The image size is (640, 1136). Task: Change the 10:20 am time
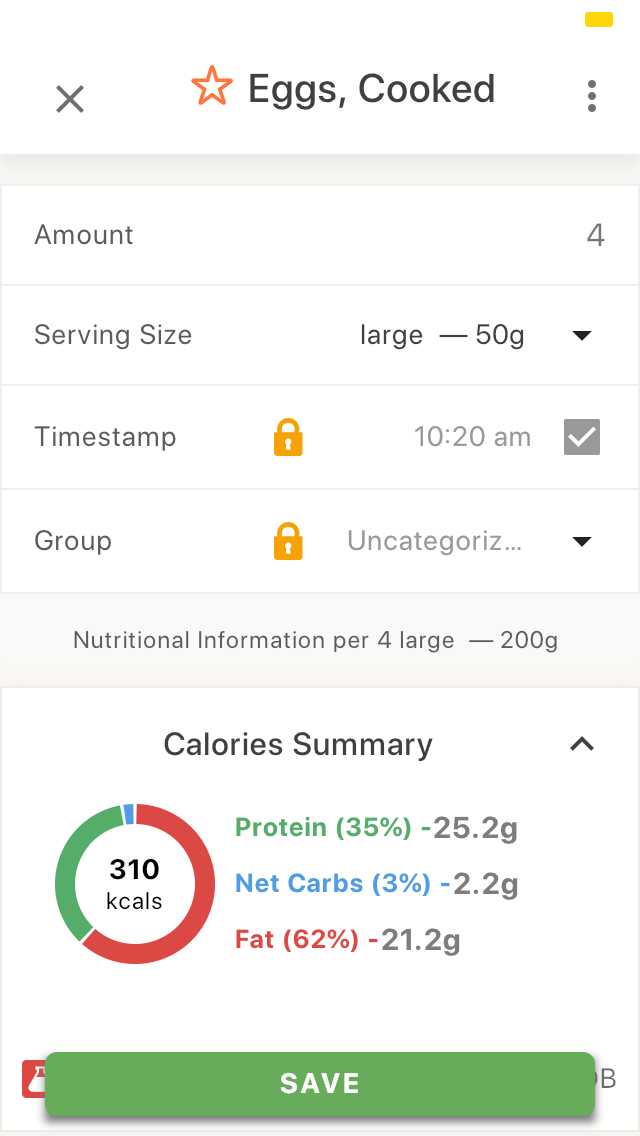[472, 438]
